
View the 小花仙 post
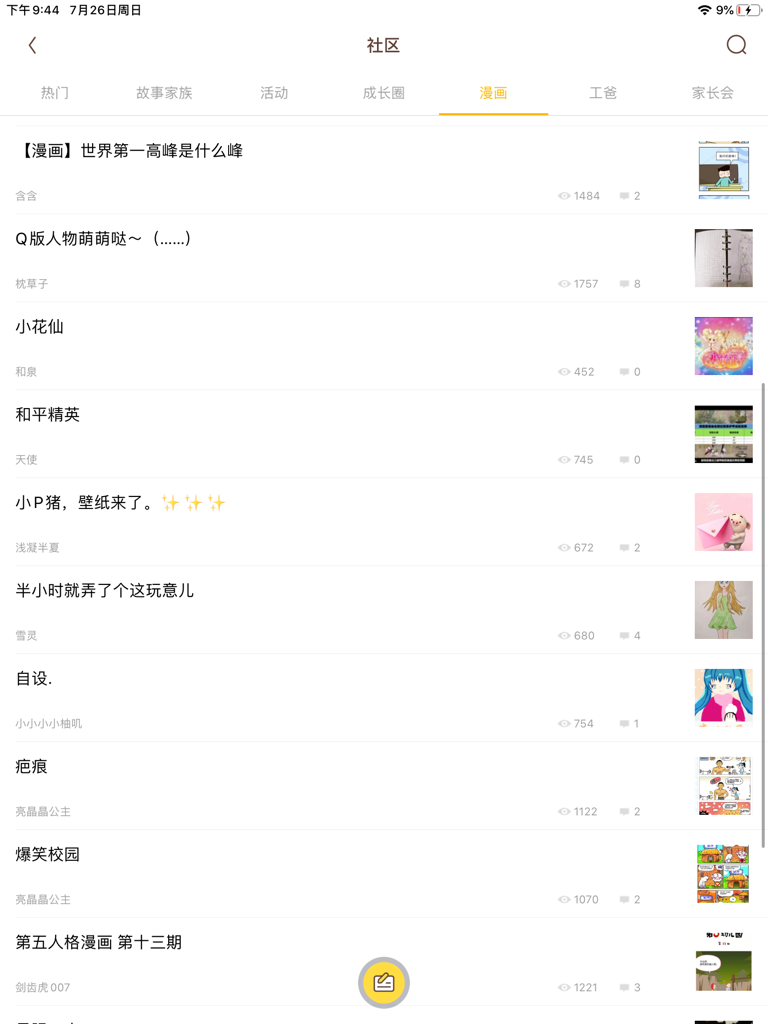[40, 327]
